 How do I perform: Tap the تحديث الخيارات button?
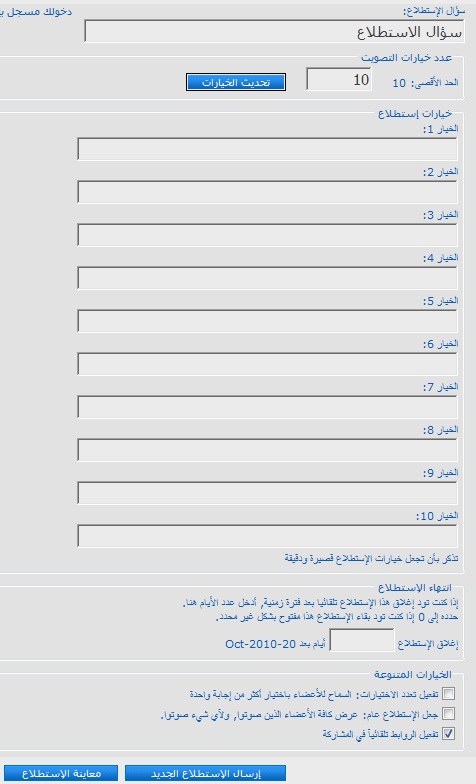coord(236,82)
